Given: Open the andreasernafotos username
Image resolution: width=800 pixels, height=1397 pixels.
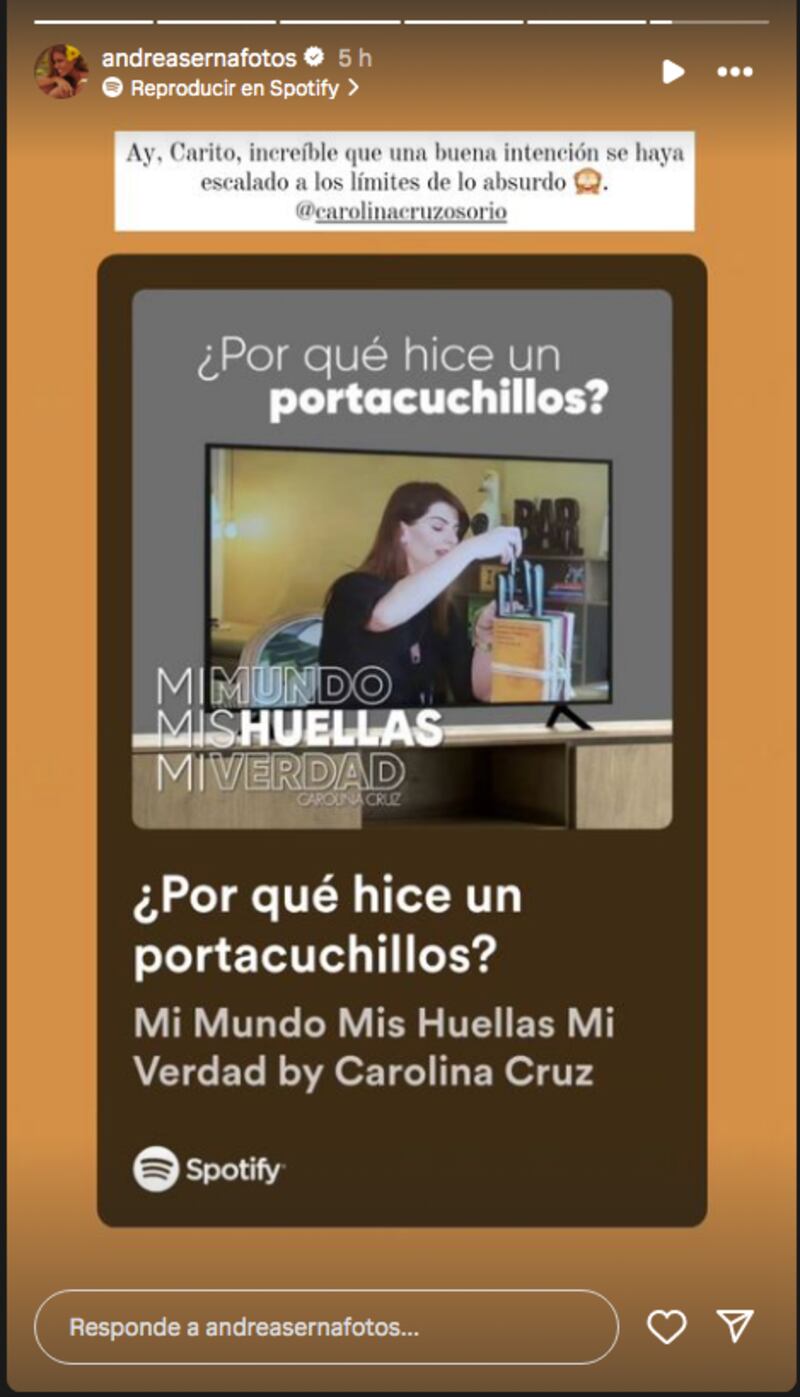Looking at the screenshot, I should pyautogui.click(x=199, y=58).
